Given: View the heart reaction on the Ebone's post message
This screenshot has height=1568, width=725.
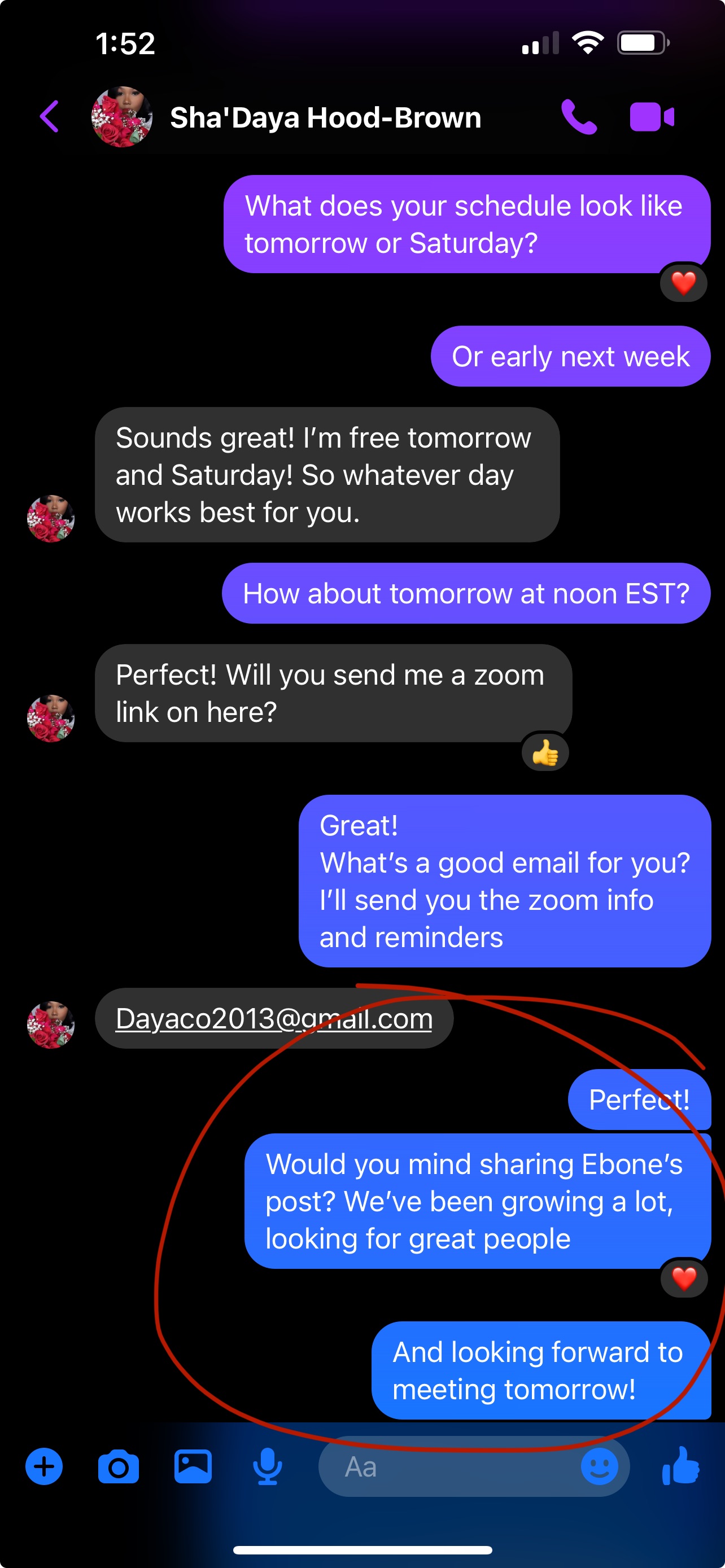Looking at the screenshot, I should pyautogui.click(x=684, y=1278).
